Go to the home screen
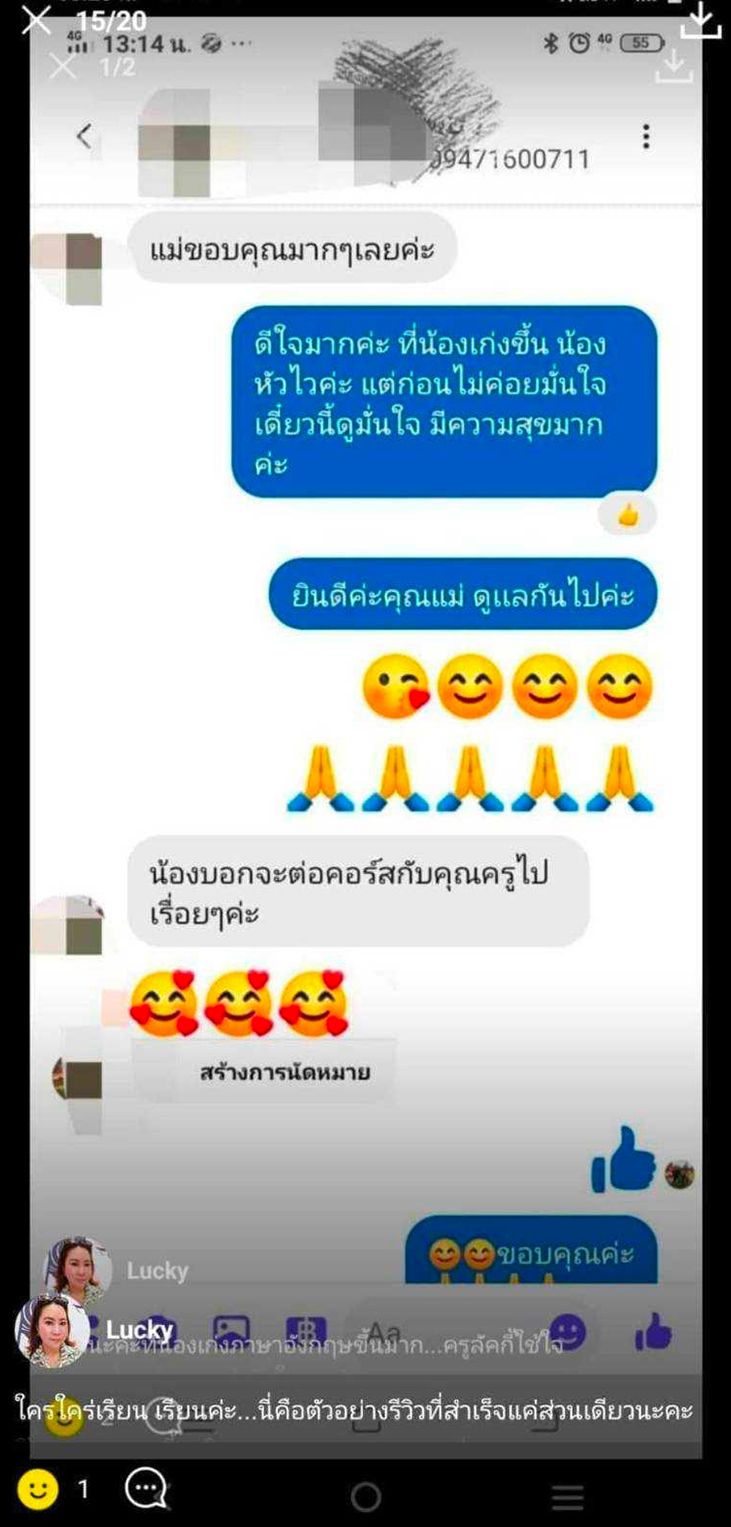731x1527 pixels. (x=366, y=1497)
